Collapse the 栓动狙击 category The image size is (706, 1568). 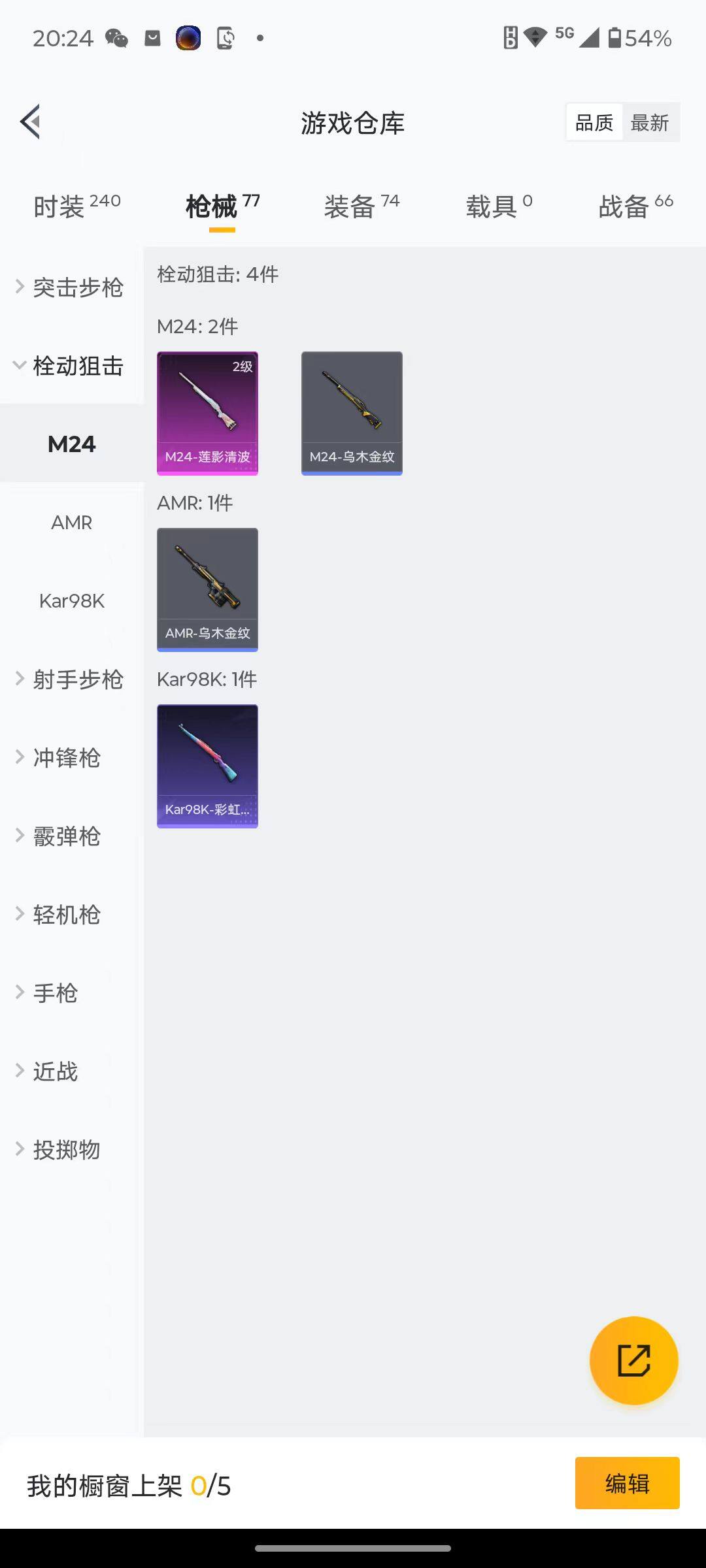pyautogui.click(x=71, y=366)
